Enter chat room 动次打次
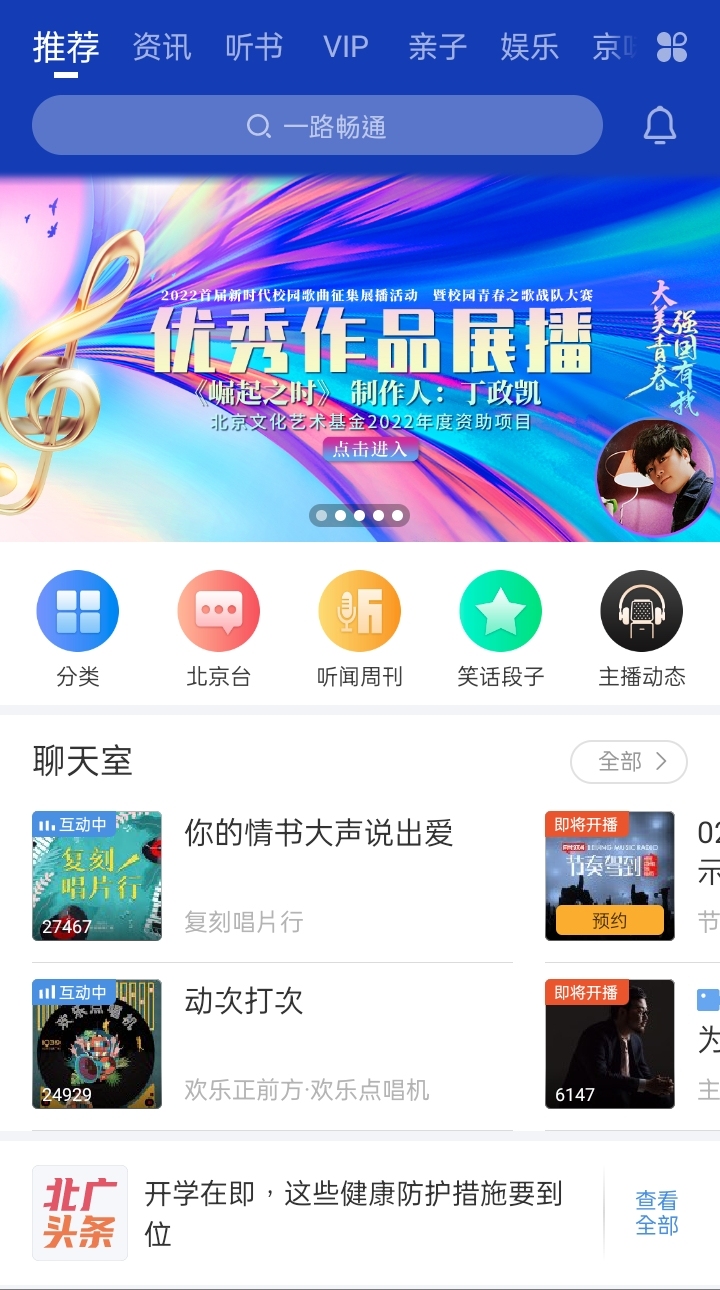The height and width of the screenshot is (1290, 720). (x=244, y=1001)
